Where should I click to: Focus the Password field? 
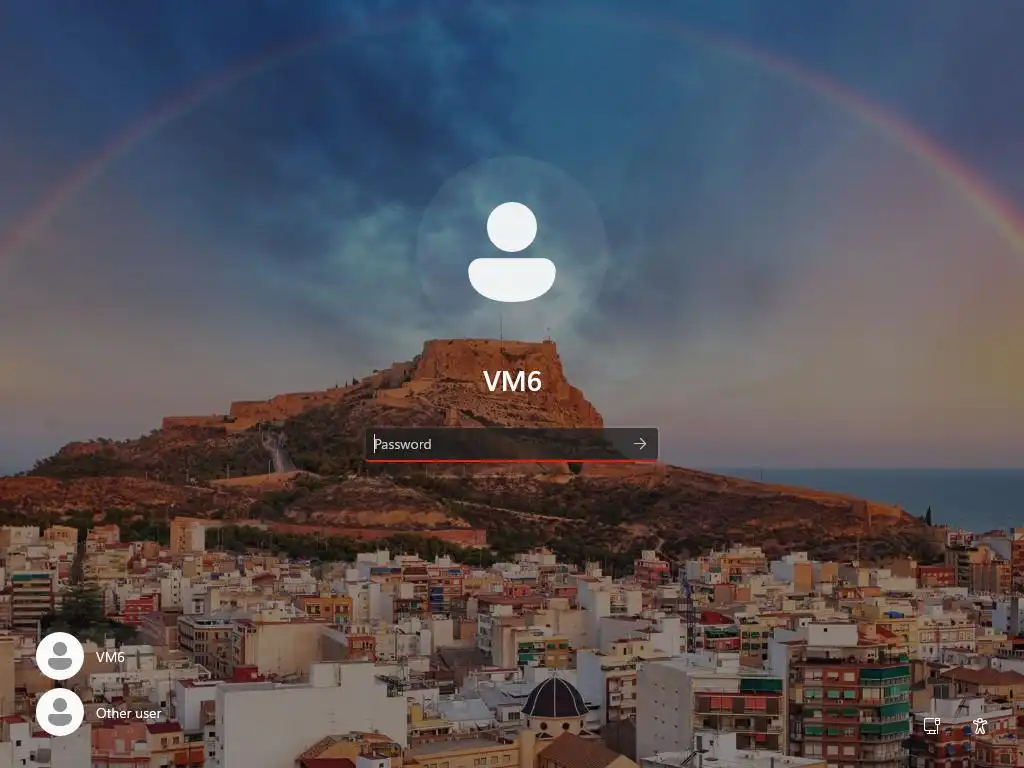(x=495, y=444)
